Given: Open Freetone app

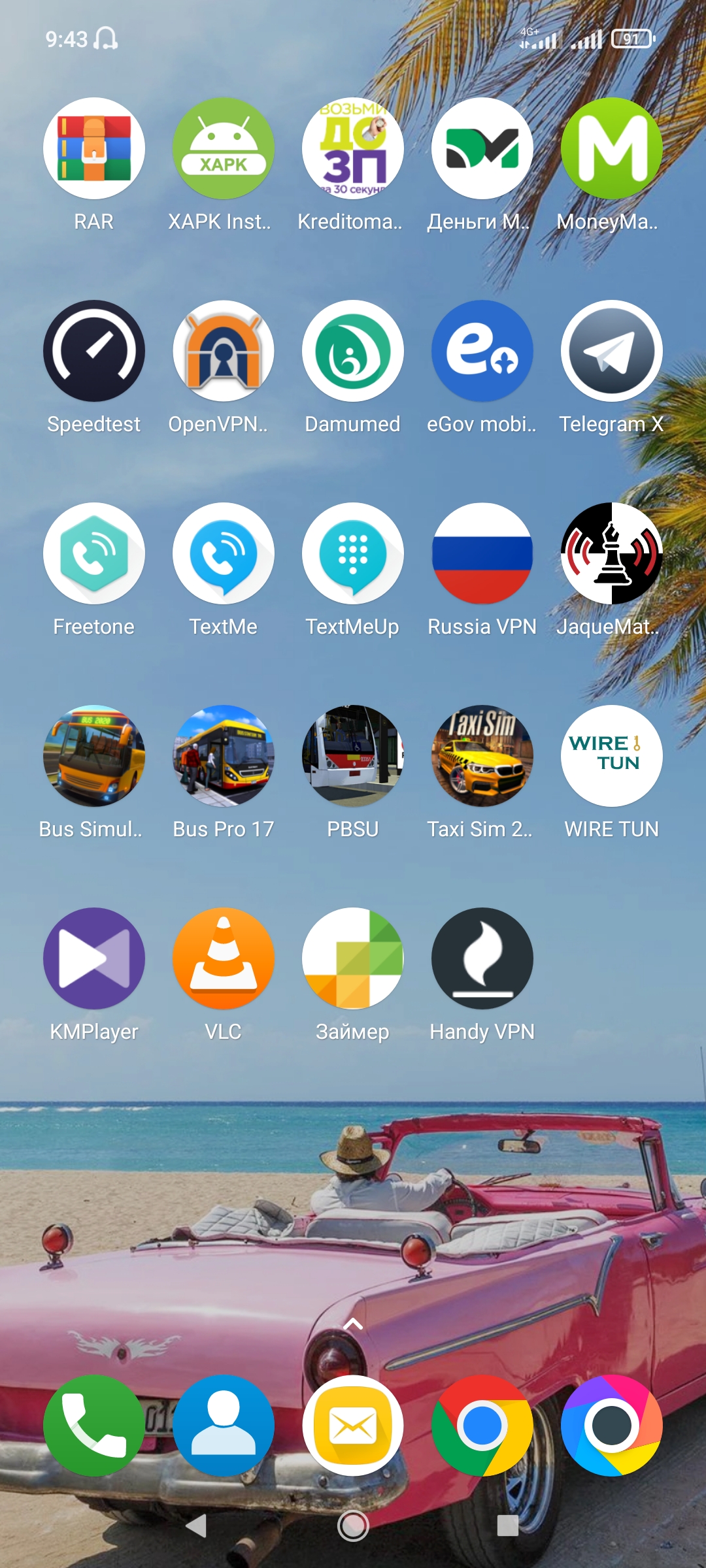Looking at the screenshot, I should [94, 553].
